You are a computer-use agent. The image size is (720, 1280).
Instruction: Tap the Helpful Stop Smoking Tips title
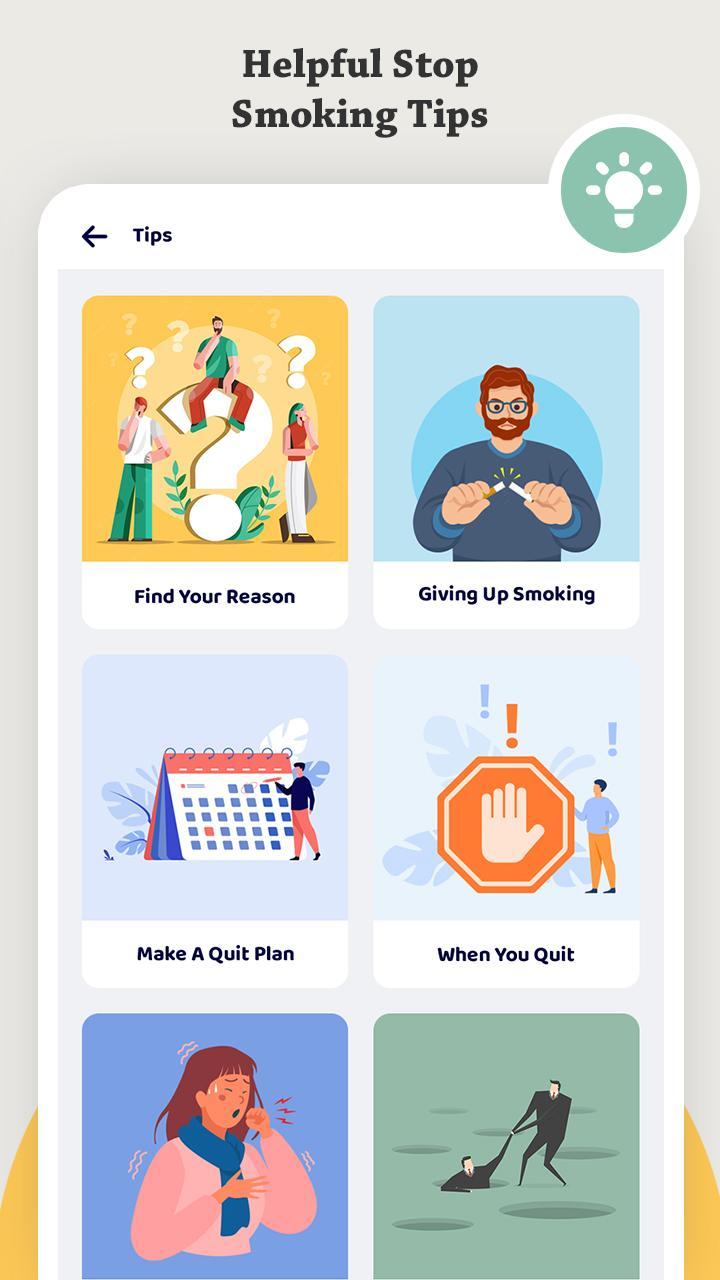pyautogui.click(x=360, y=88)
